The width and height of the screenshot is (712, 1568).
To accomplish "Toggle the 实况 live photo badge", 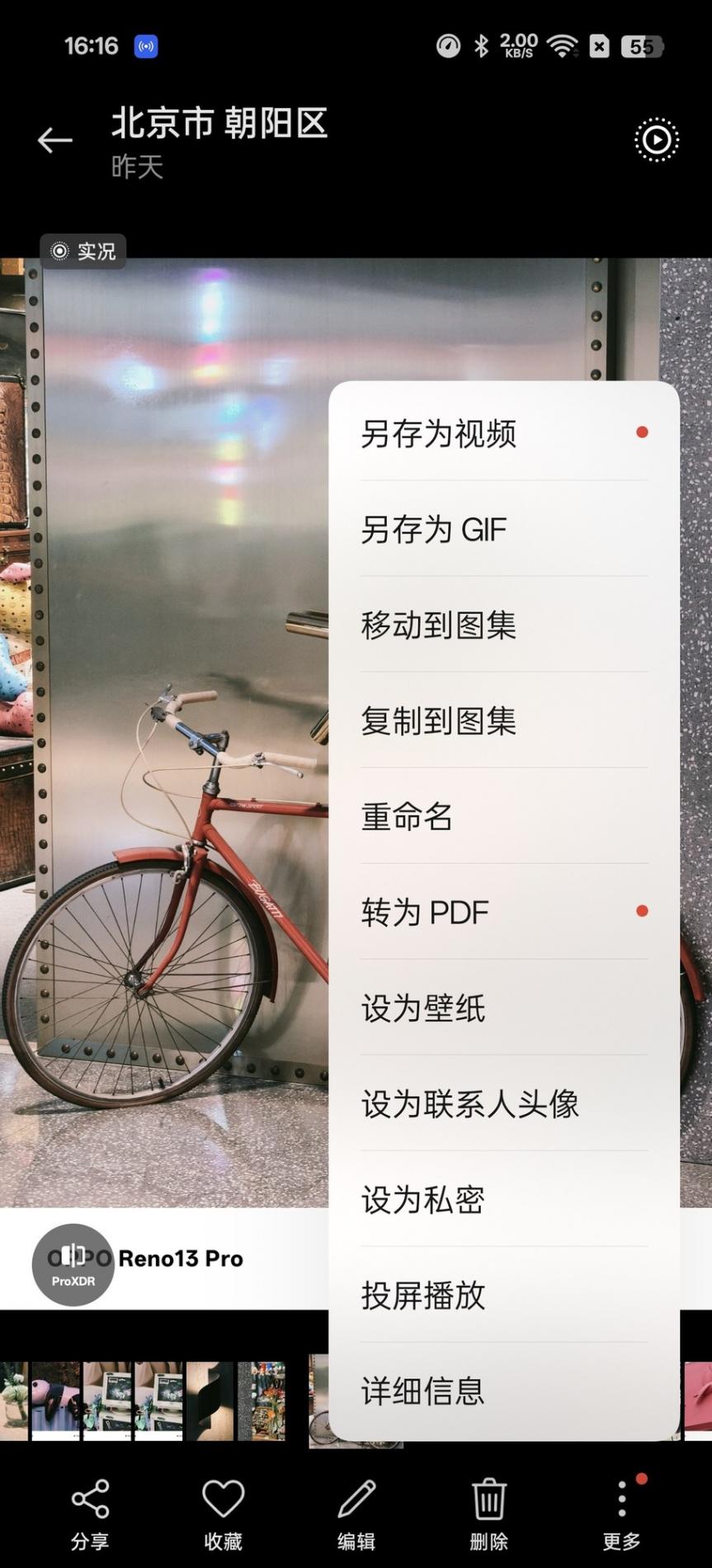I will (x=83, y=251).
